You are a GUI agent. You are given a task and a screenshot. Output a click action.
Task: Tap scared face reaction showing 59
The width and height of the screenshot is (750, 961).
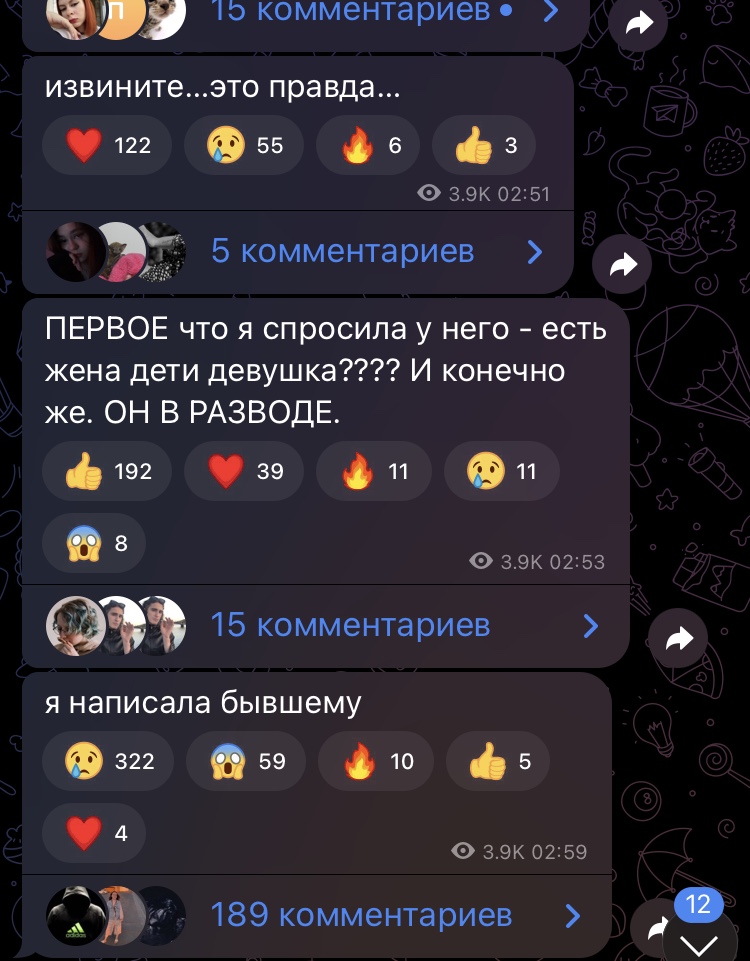[x=245, y=762]
